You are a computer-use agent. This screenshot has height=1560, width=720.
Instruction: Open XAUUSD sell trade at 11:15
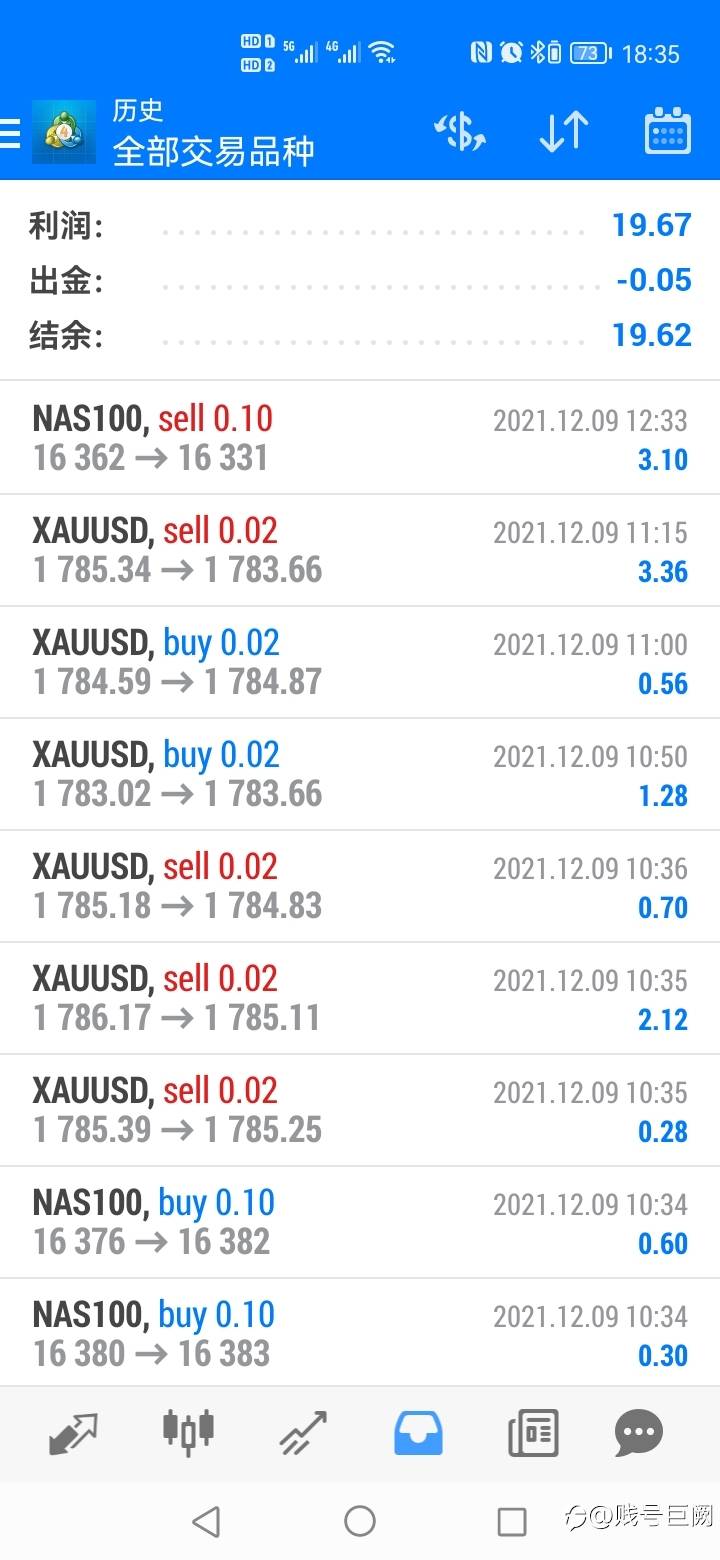(x=360, y=550)
